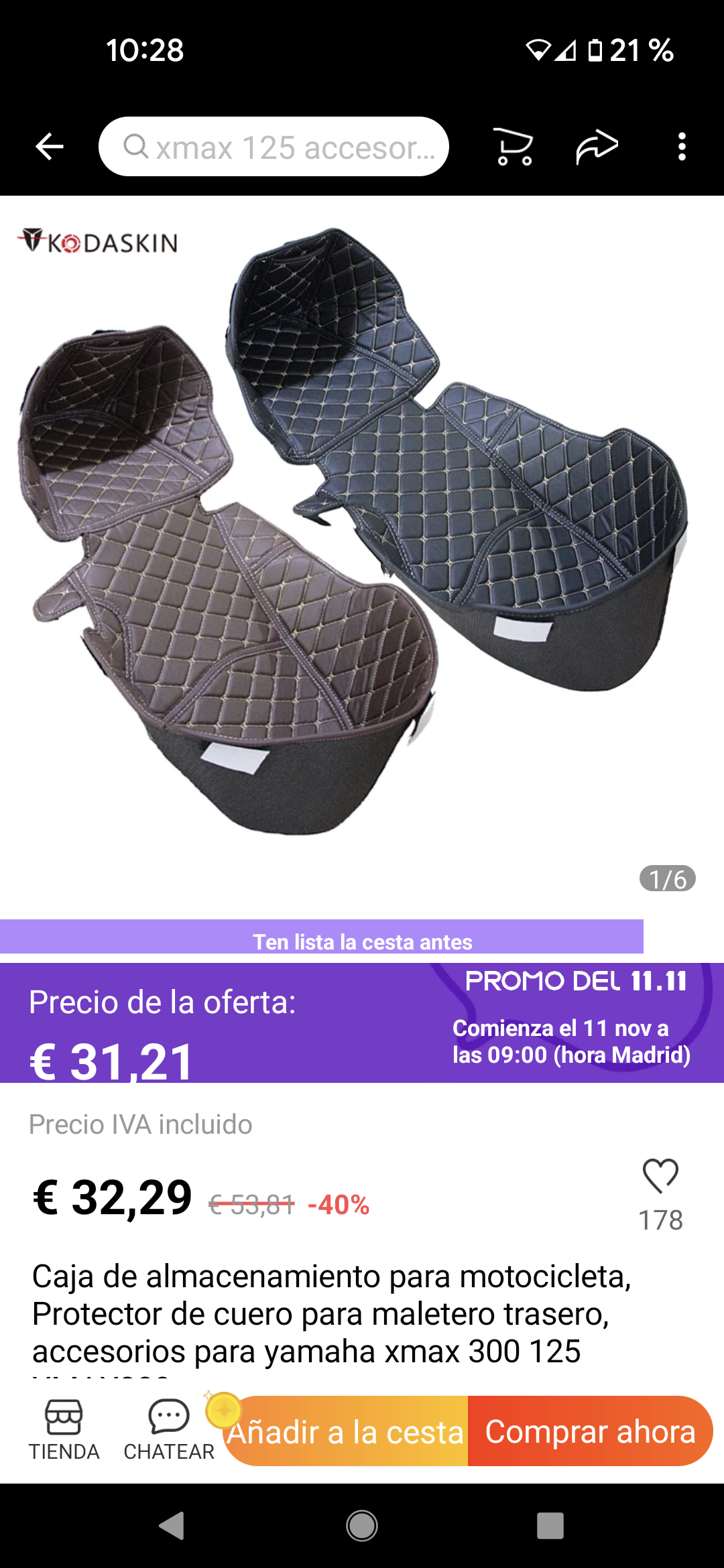Open the xmax 125 accesor search box
Image resolution: width=724 pixels, height=1568 pixels.
[x=274, y=147]
